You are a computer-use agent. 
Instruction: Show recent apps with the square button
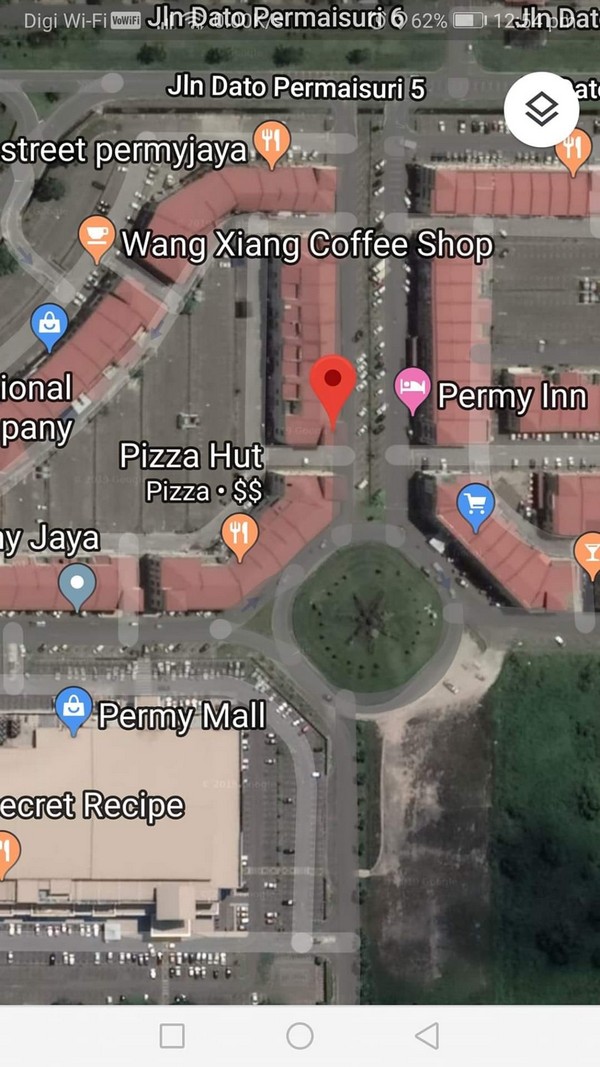172,1036
